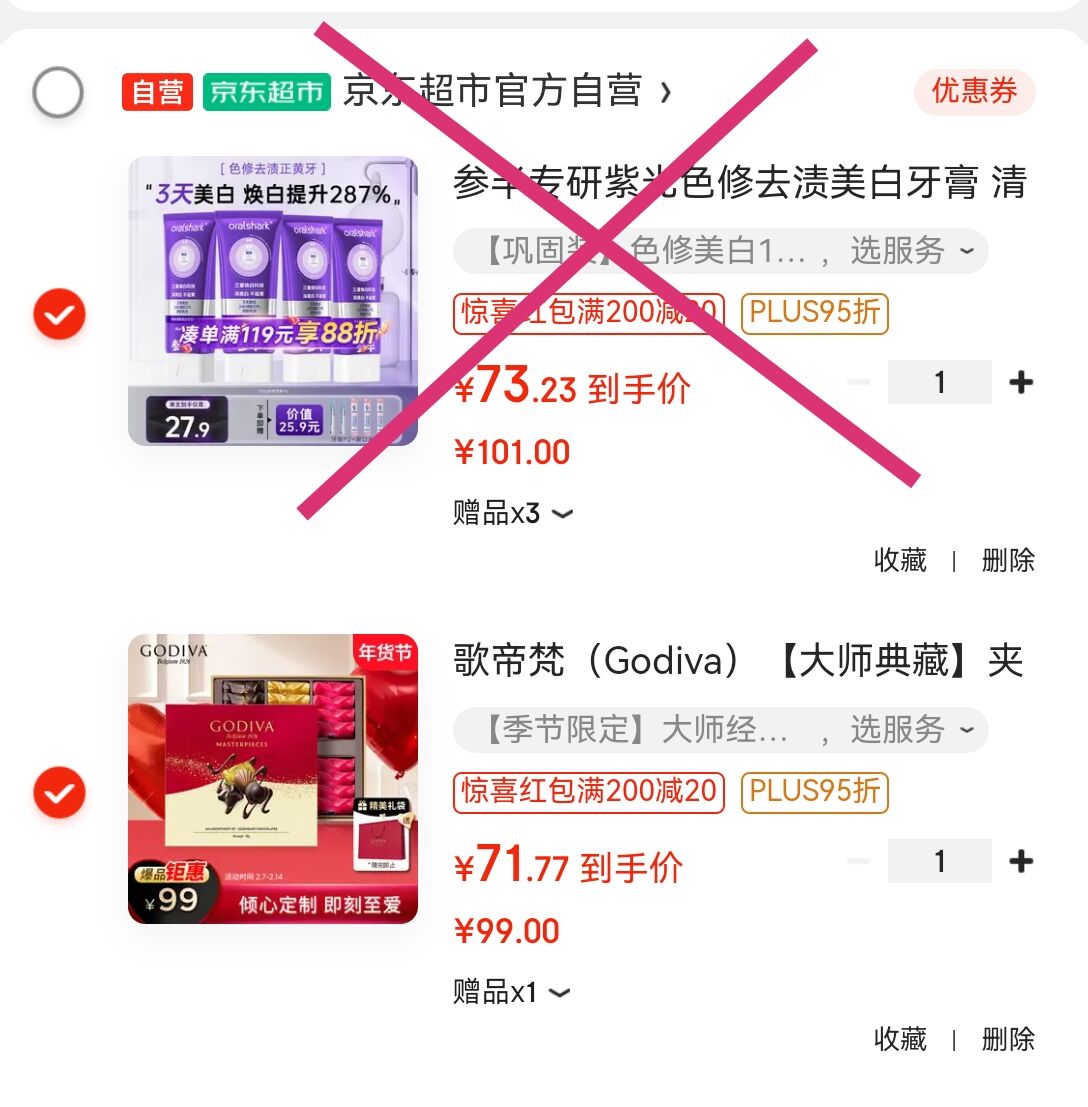Increase toothpaste quantity with plus
Viewport: 1088px width, 1107px height.
(1021, 382)
